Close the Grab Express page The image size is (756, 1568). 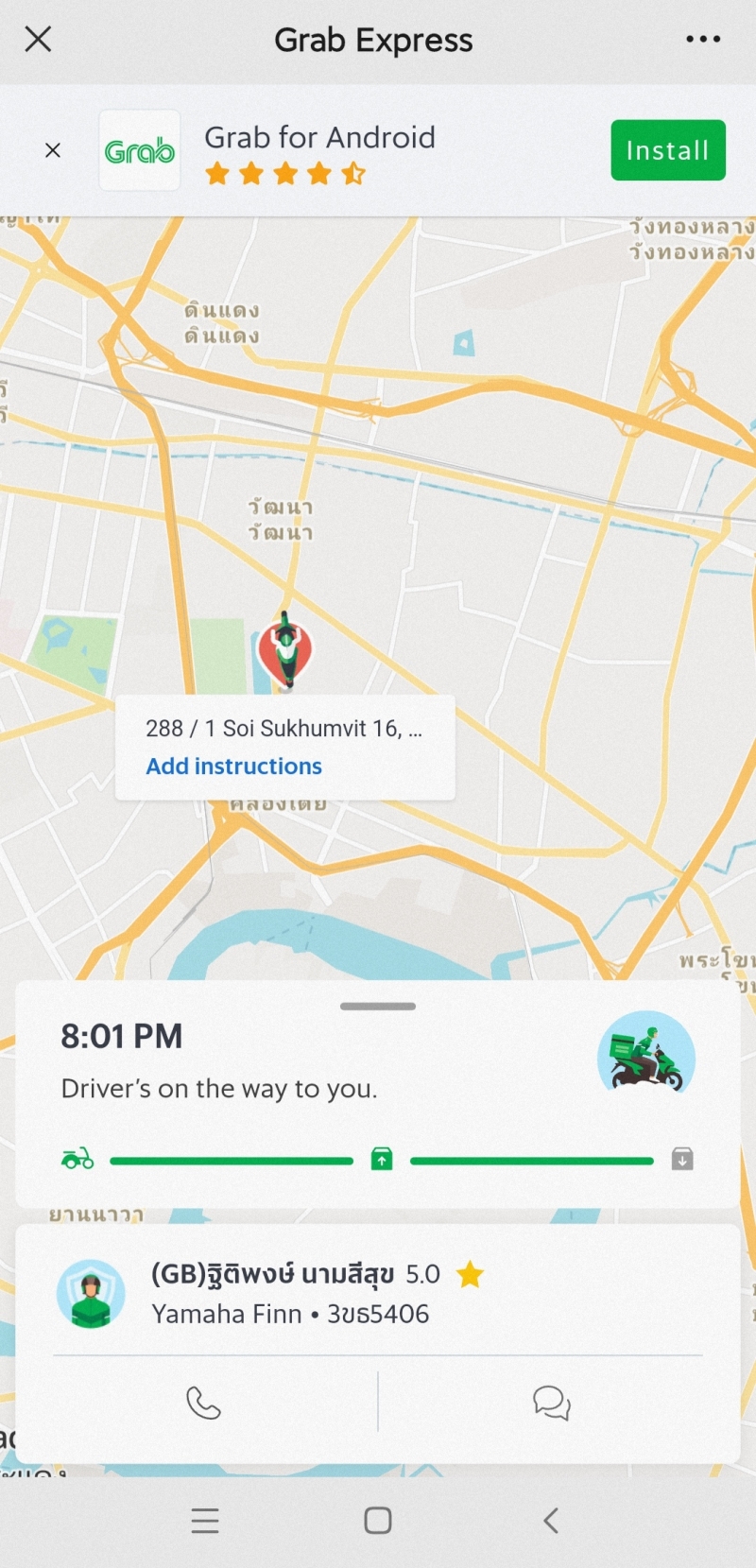point(38,40)
